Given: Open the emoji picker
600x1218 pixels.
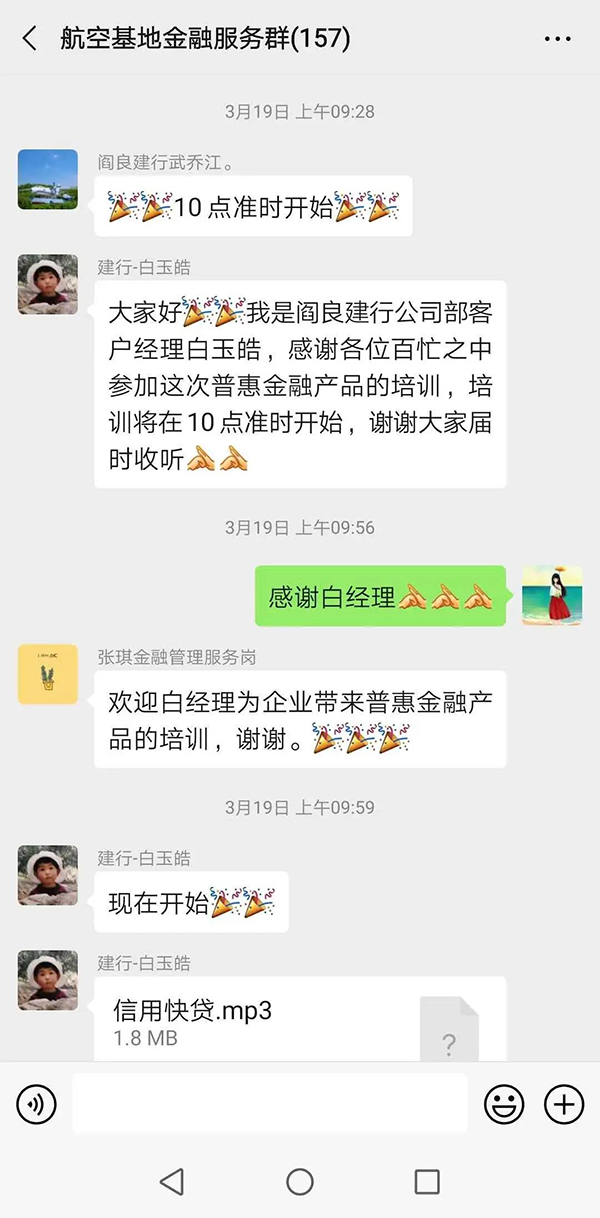Looking at the screenshot, I should point(504,1104).
